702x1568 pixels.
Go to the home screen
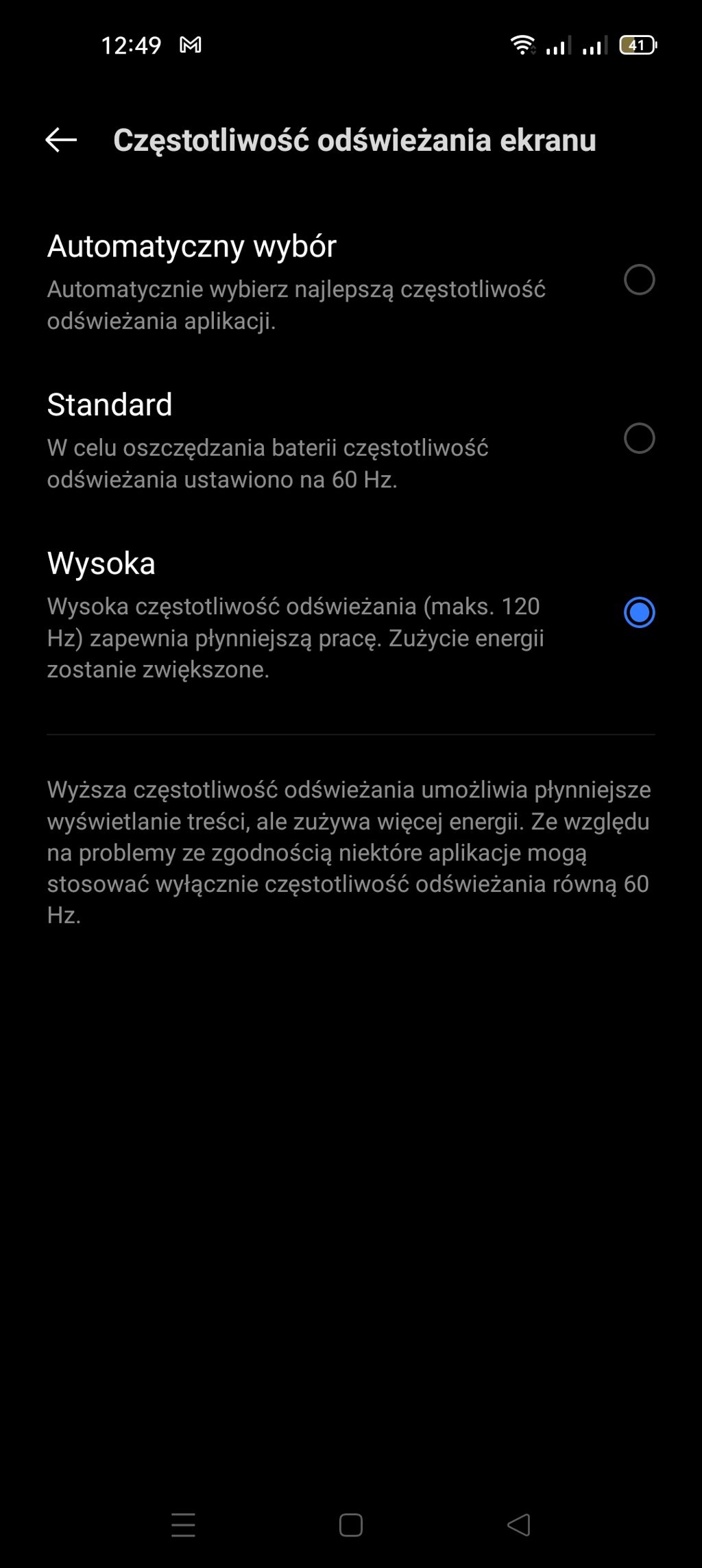pos(350,1525)
